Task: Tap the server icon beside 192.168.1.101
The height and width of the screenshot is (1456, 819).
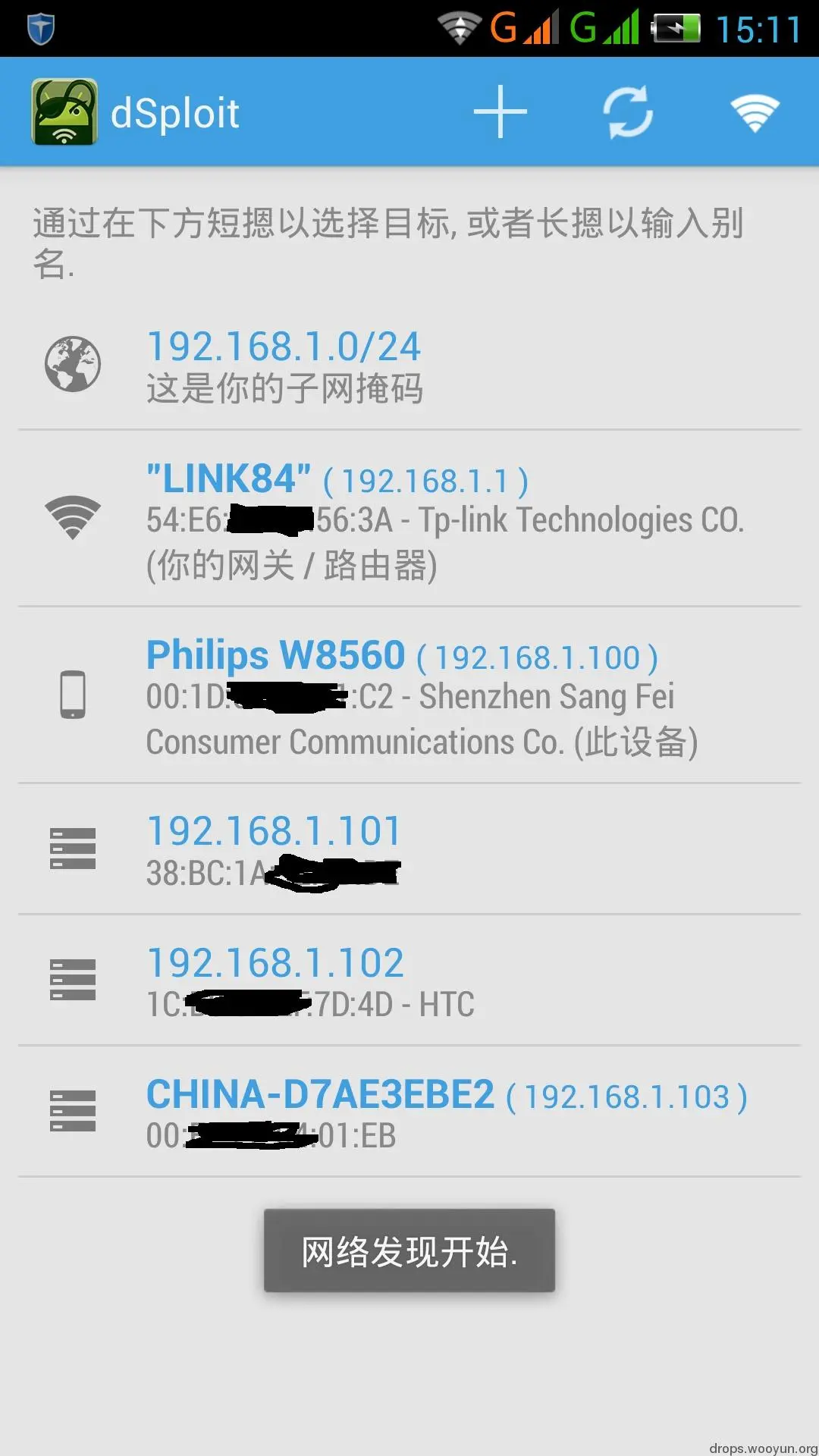Action: (x=72, y=848)
